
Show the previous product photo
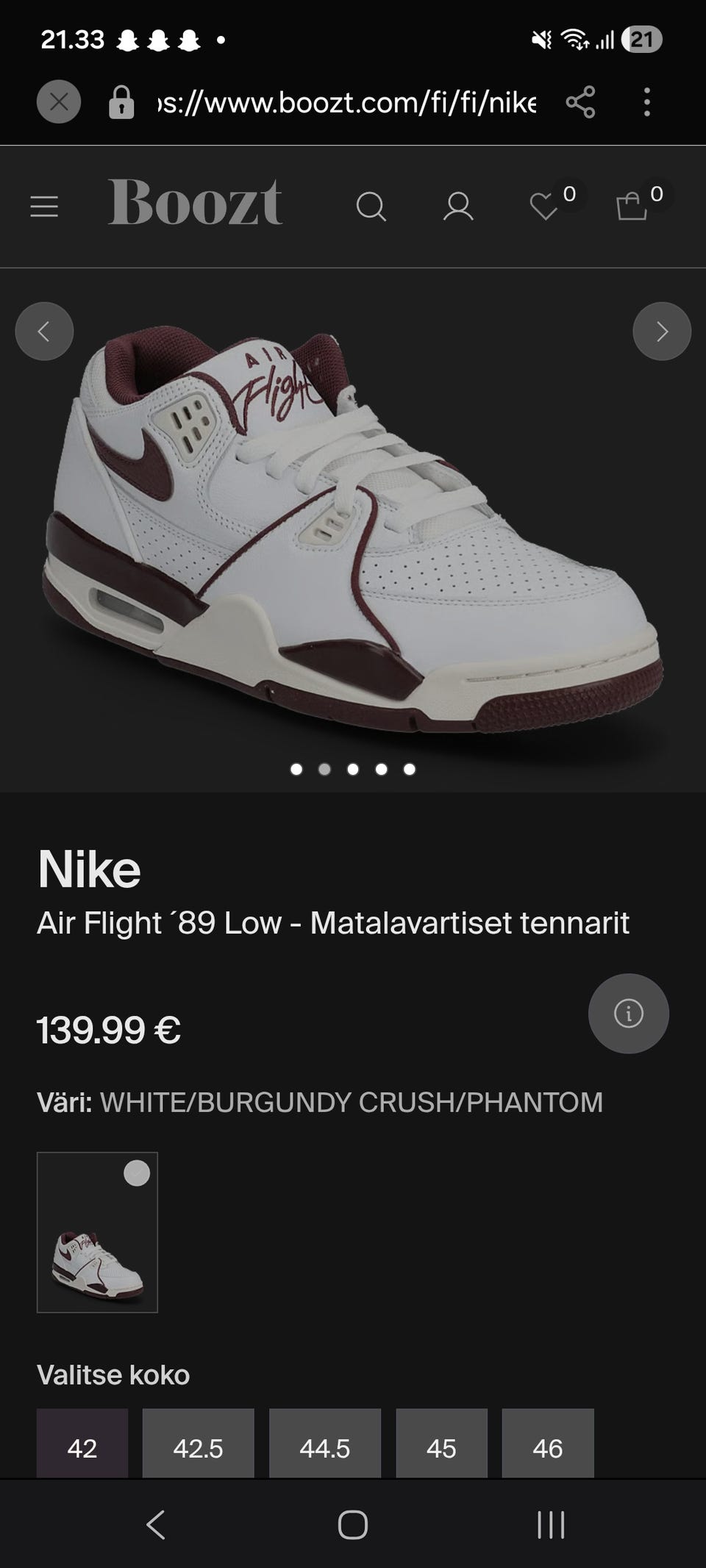coord(44,332)
